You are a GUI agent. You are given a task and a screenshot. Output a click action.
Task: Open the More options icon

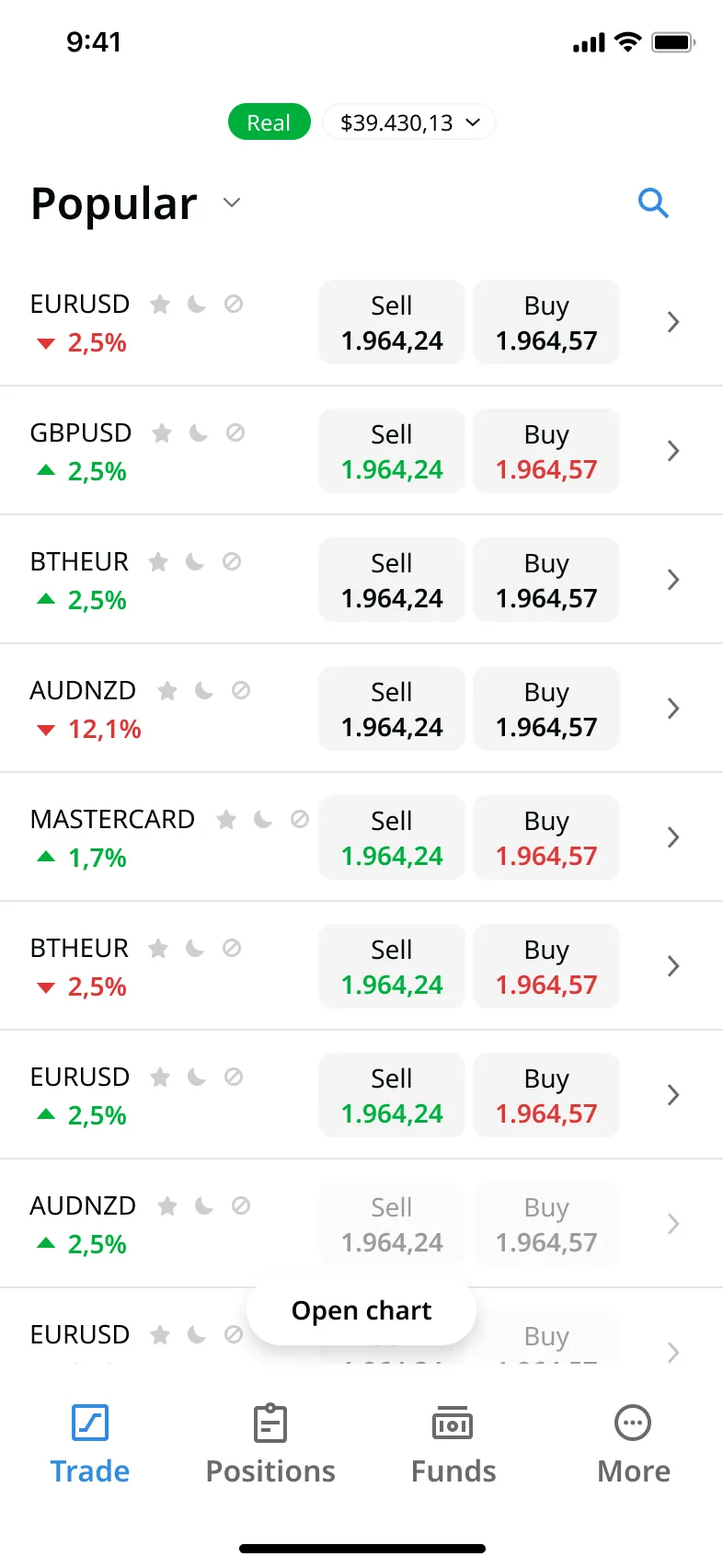point(632,1423)
